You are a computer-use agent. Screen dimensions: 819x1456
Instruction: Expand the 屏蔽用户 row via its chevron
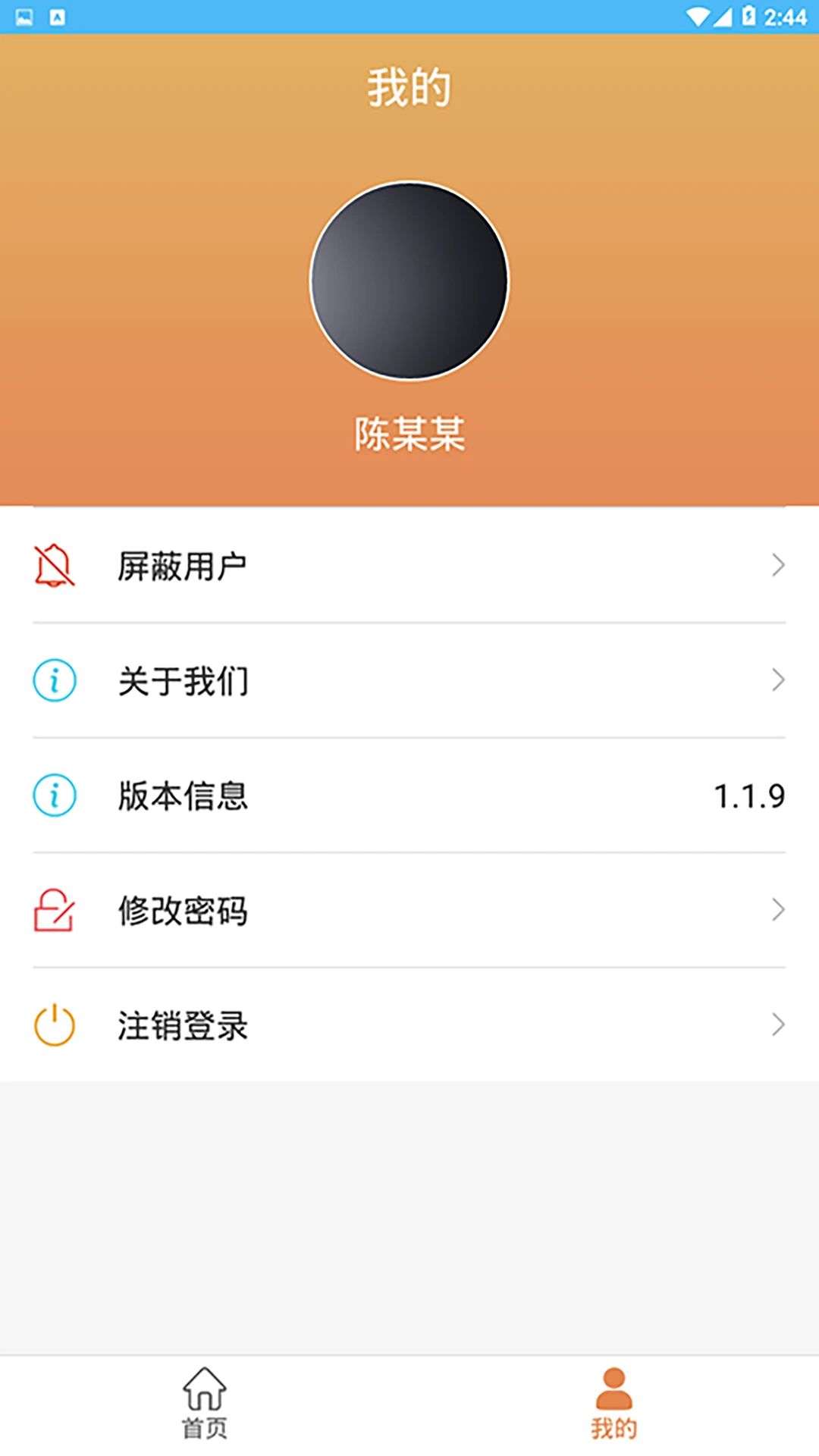pos(780,564)
